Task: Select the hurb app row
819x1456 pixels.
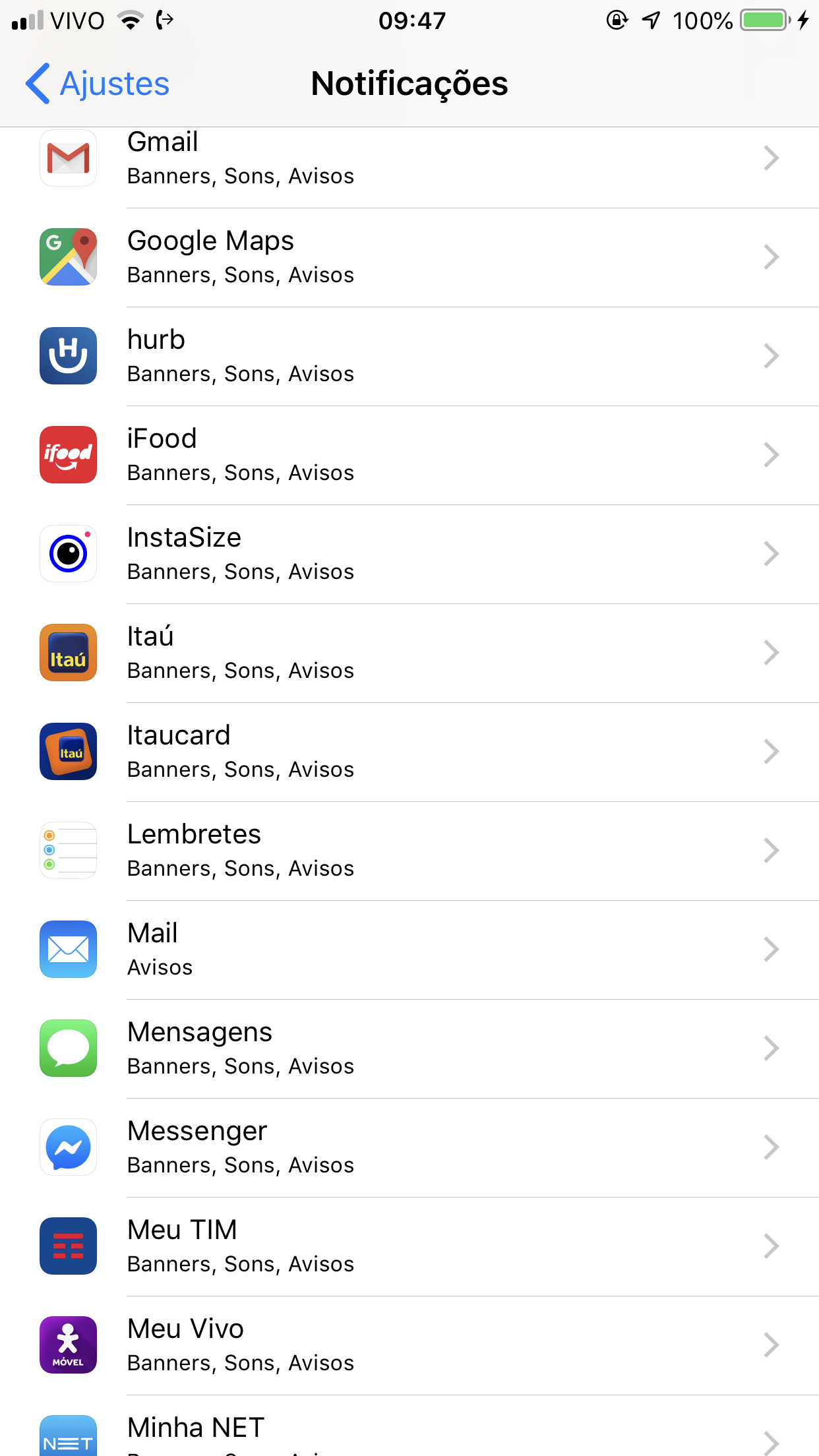Action: (x=409, y=356)
